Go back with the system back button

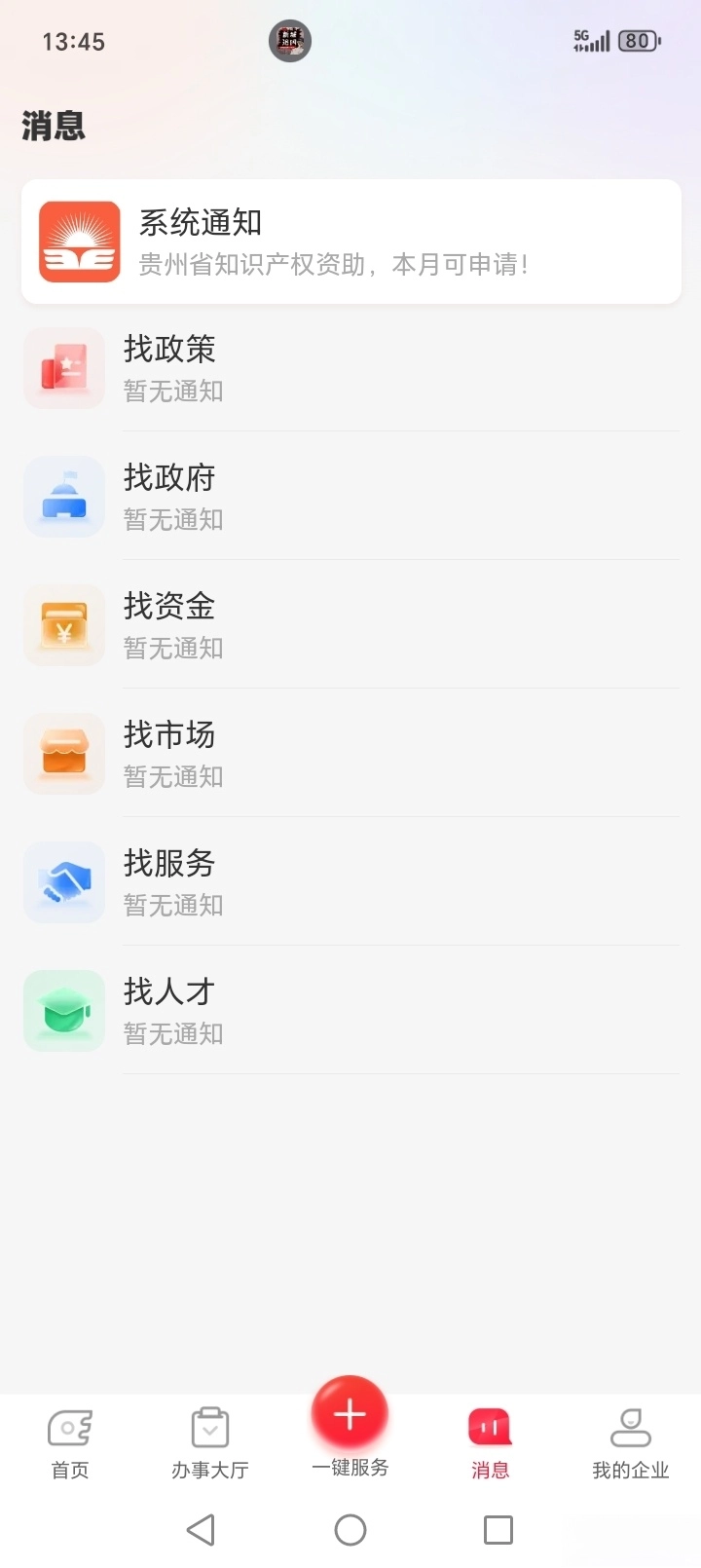click(x=201, y=1530)
